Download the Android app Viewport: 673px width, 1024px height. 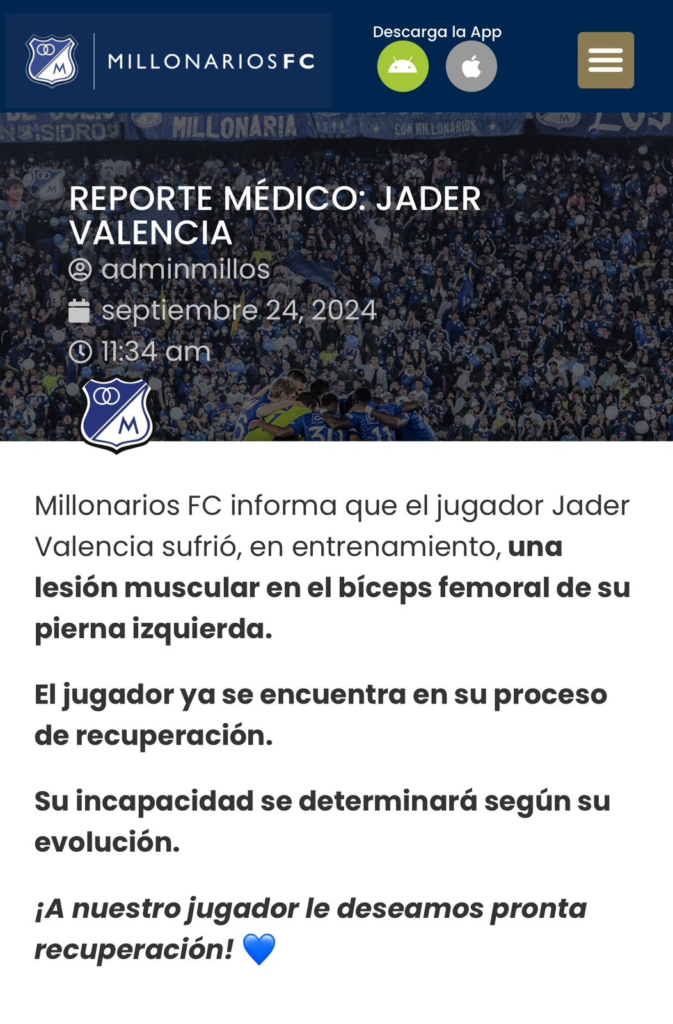tap(402, 67)
